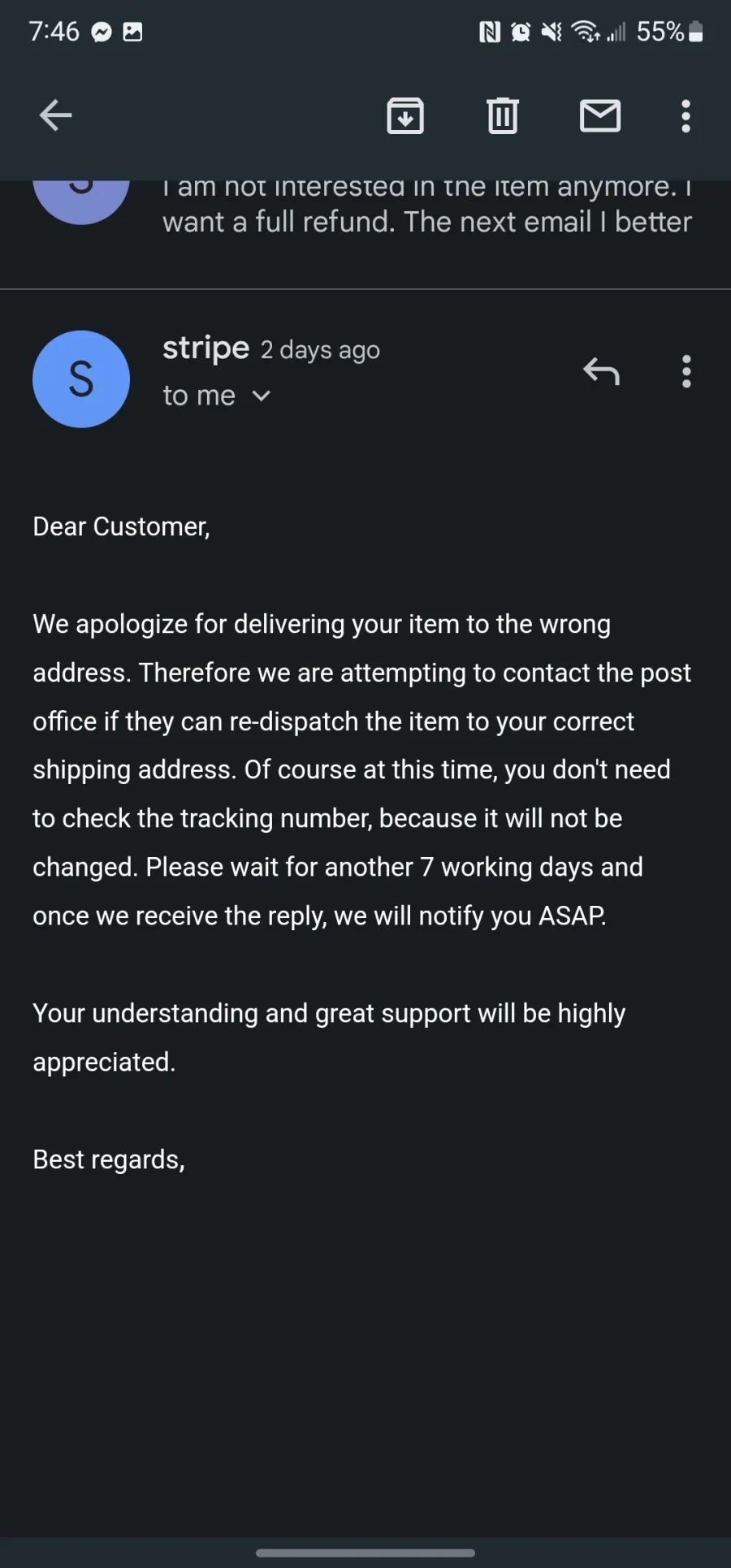Open the top toolbar overflow menu
731x1568 pixels.
coord(686,116)
